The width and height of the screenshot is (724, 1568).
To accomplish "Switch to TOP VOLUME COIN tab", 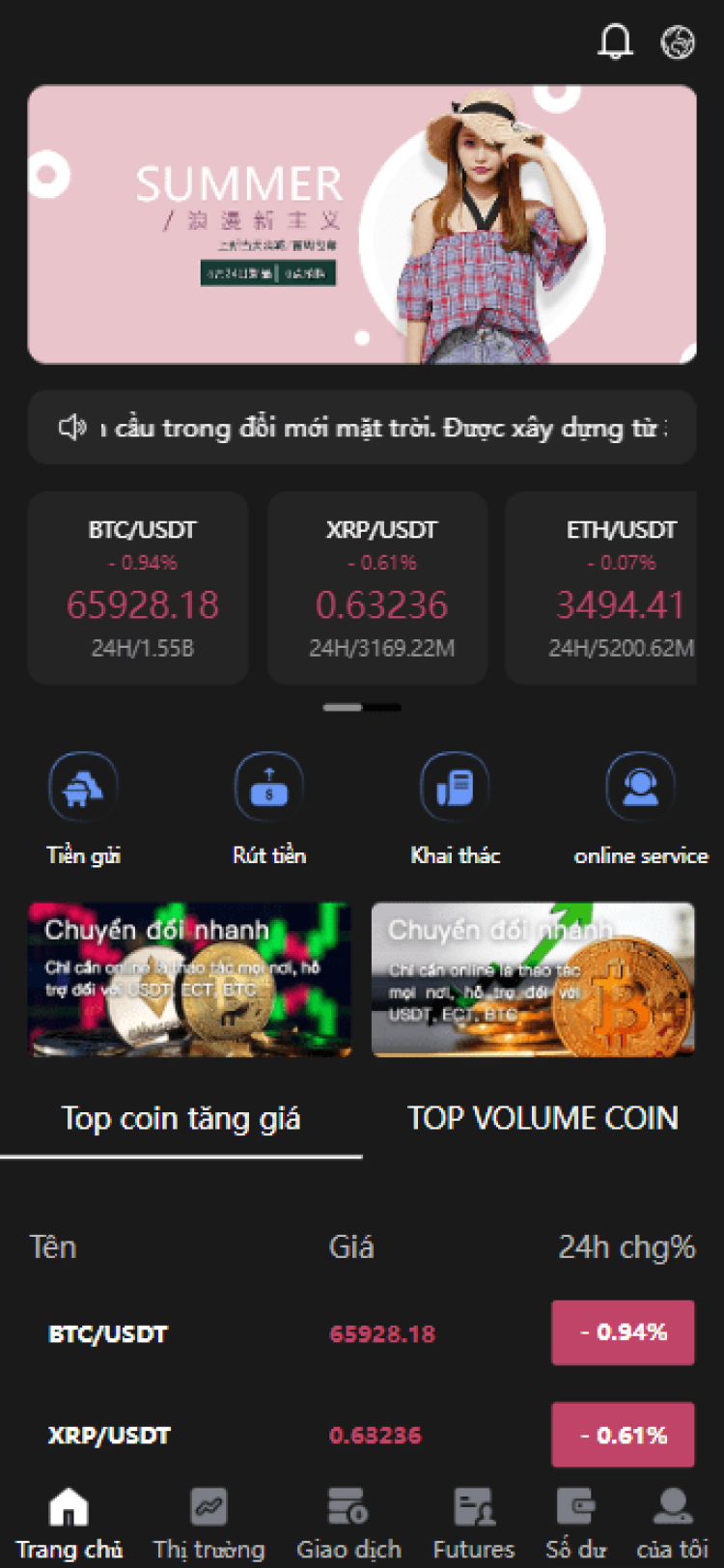I will pyautogui.click(x=543, y=1118).
